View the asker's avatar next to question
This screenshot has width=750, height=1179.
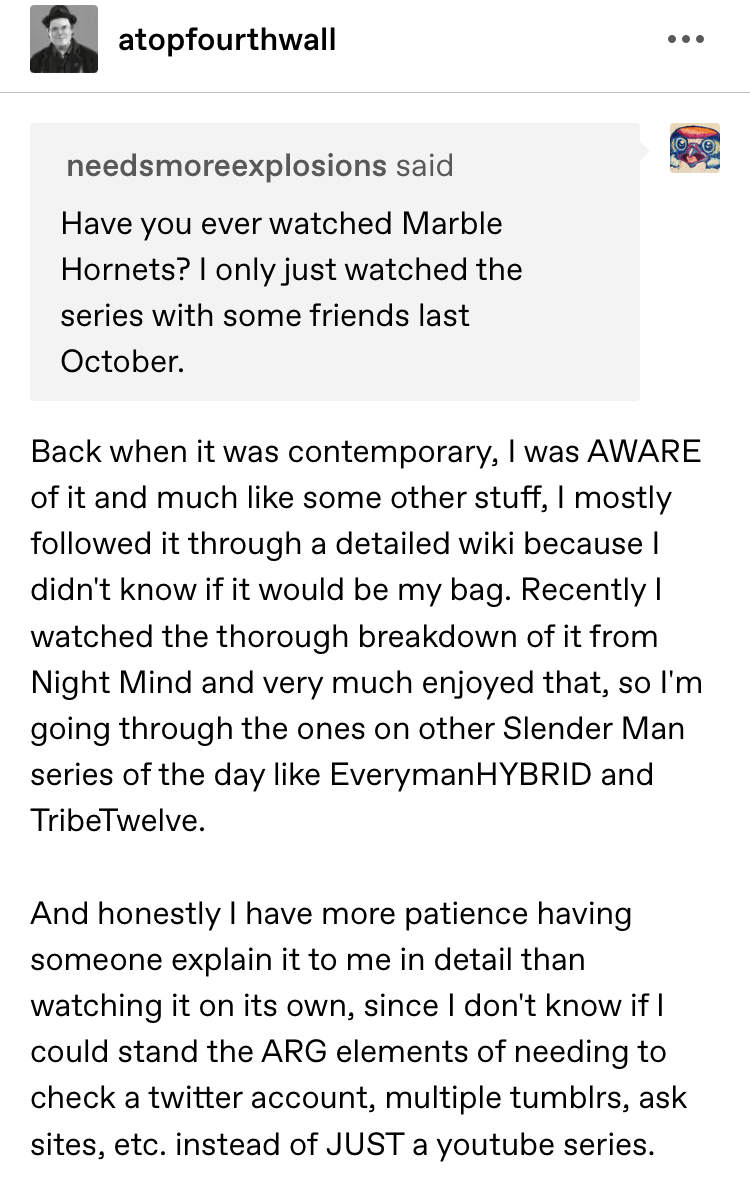(695, 148)
